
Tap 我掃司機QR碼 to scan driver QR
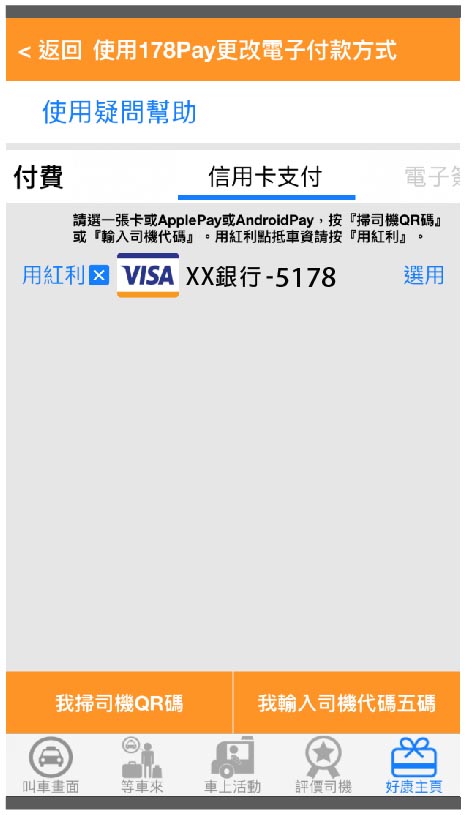(x=119, y=703)
